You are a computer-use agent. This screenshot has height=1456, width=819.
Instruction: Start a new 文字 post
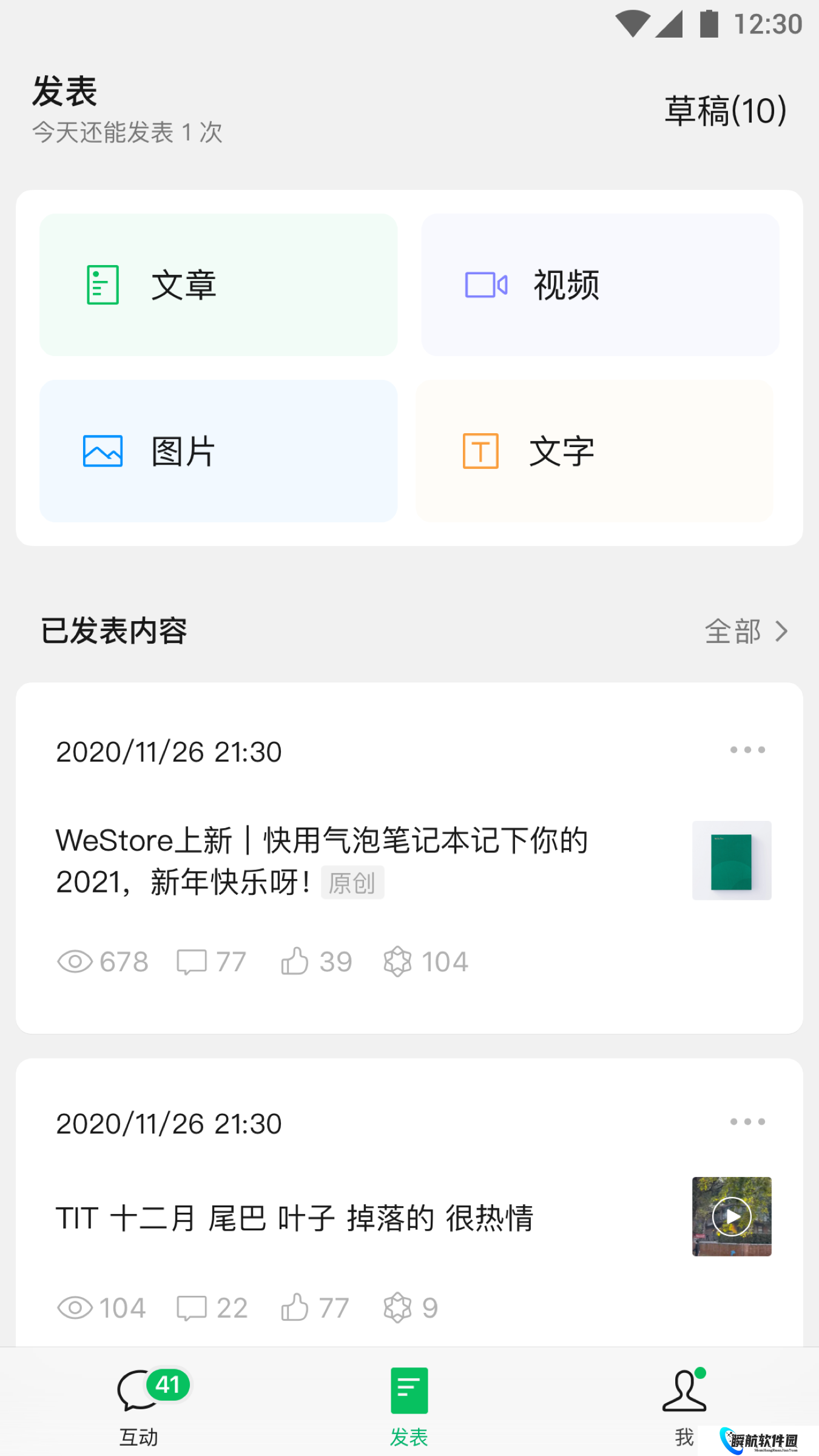point(595,451)
